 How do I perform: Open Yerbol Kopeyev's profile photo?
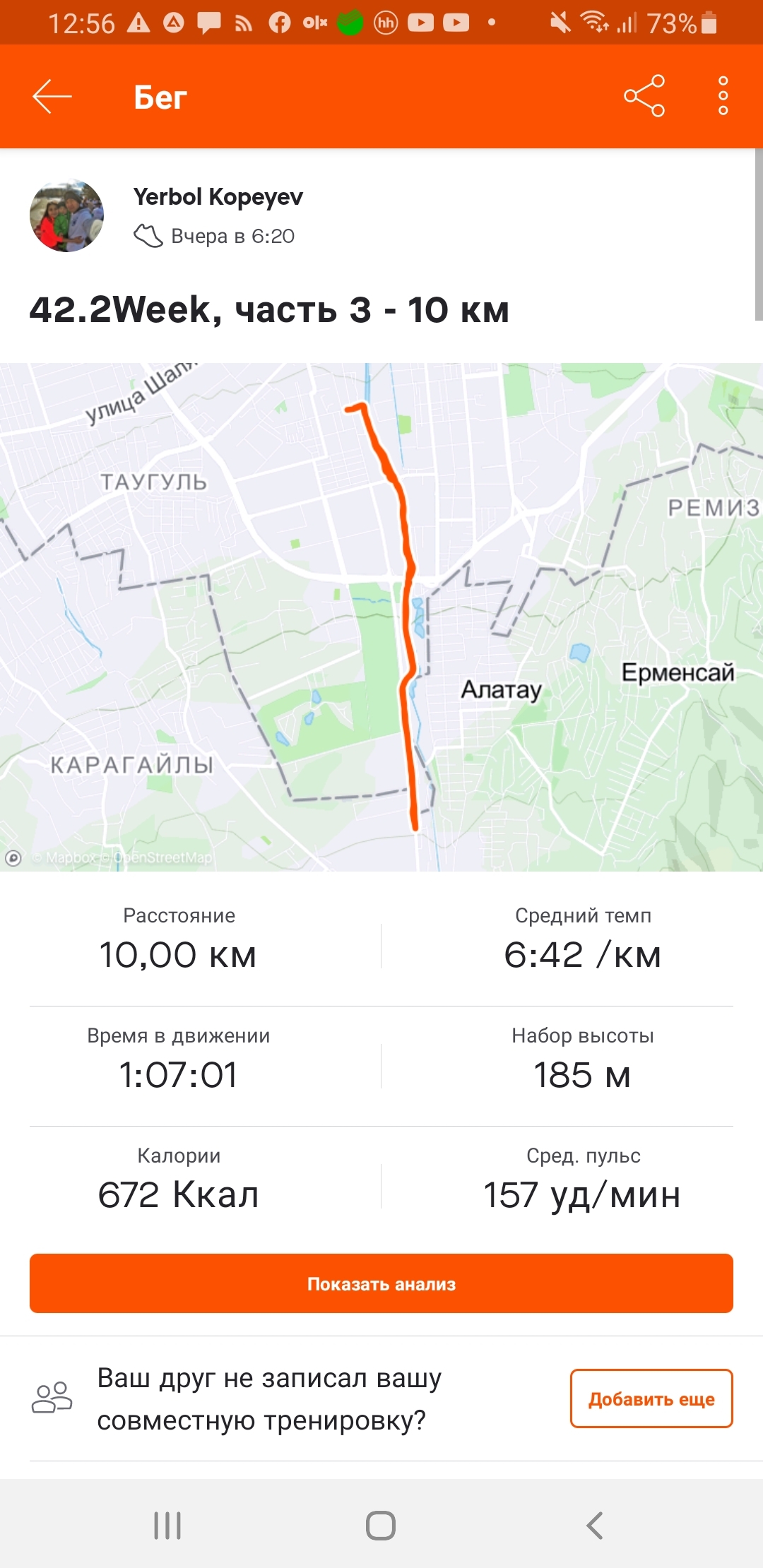[x=66, y=215]
